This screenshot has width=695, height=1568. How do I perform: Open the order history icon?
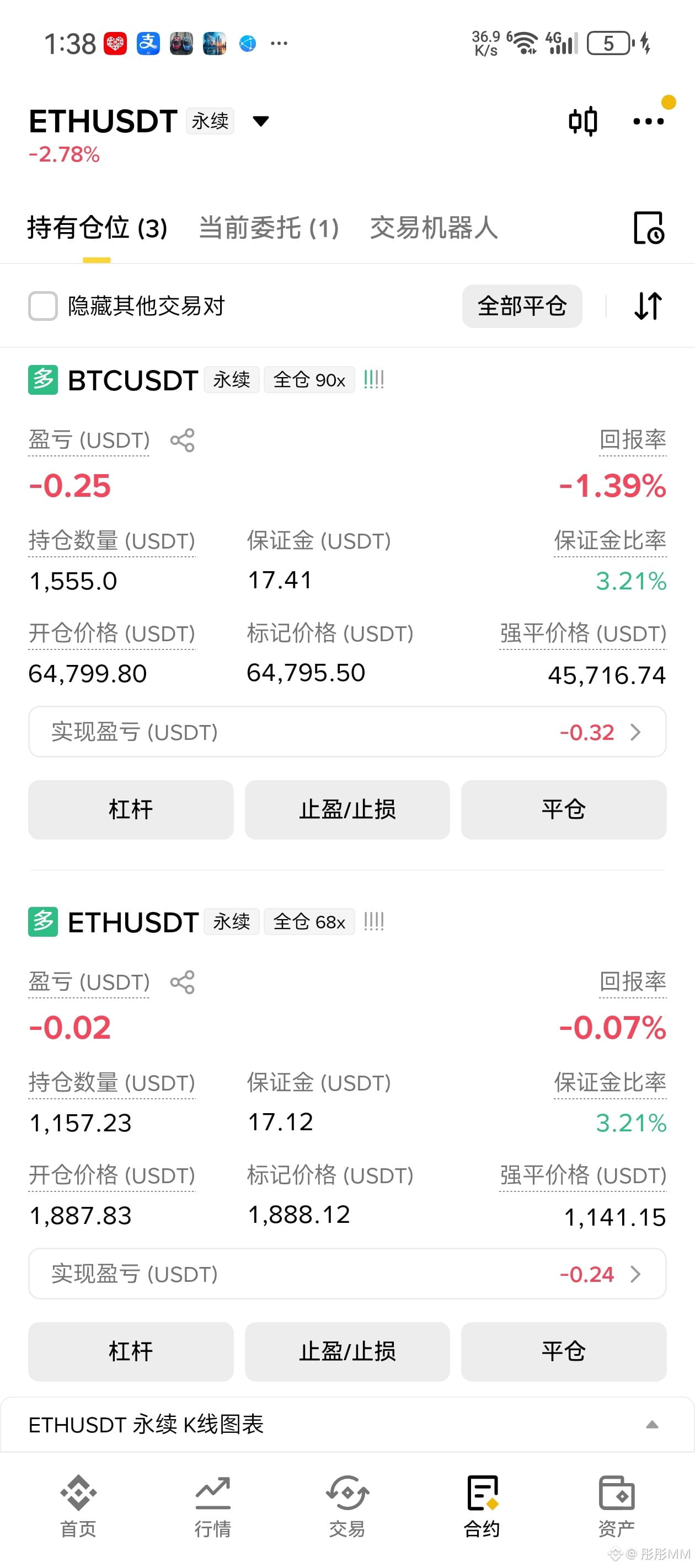click(649, 228)
